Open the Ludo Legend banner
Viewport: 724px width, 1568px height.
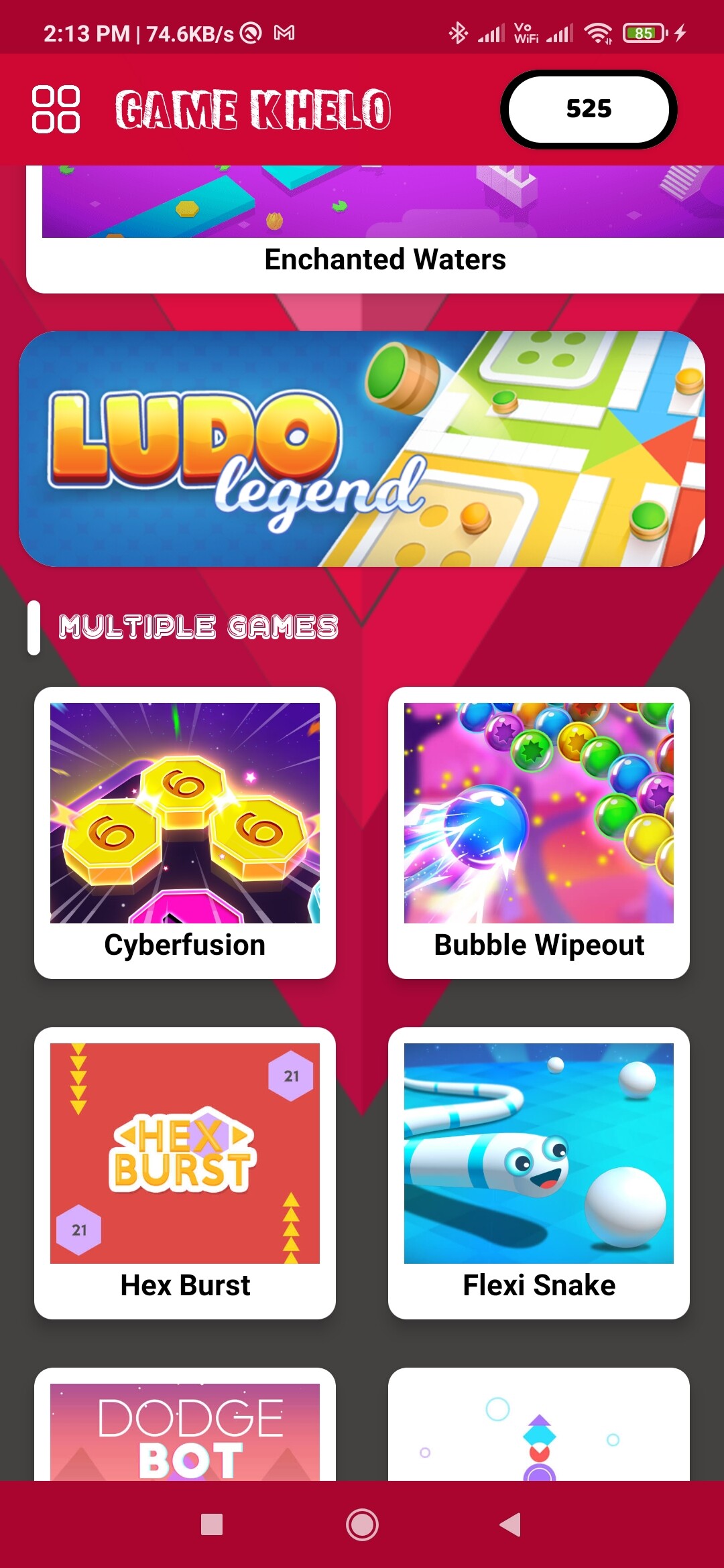pos(362,449)
